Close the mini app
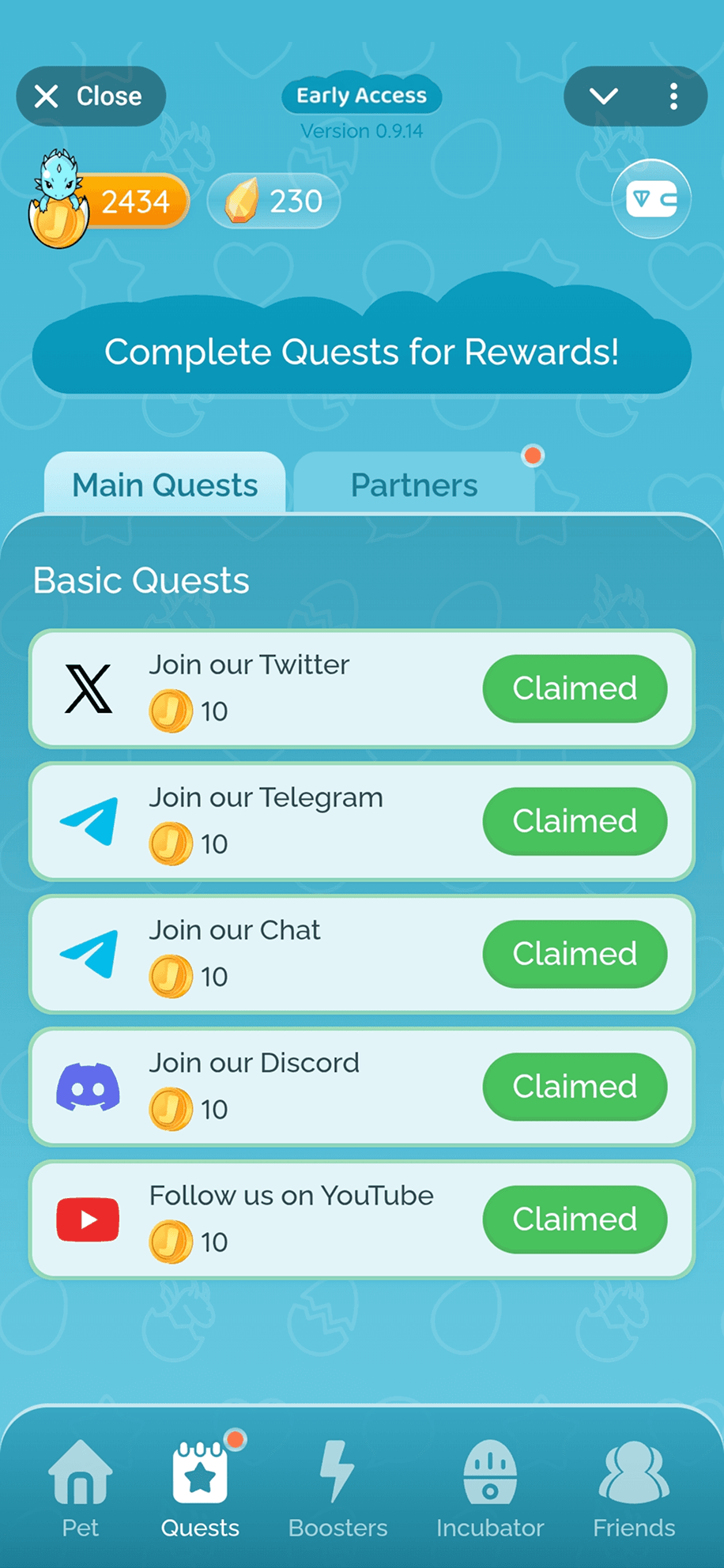Viewport: 724px width, 1568px height. (90, 96)
